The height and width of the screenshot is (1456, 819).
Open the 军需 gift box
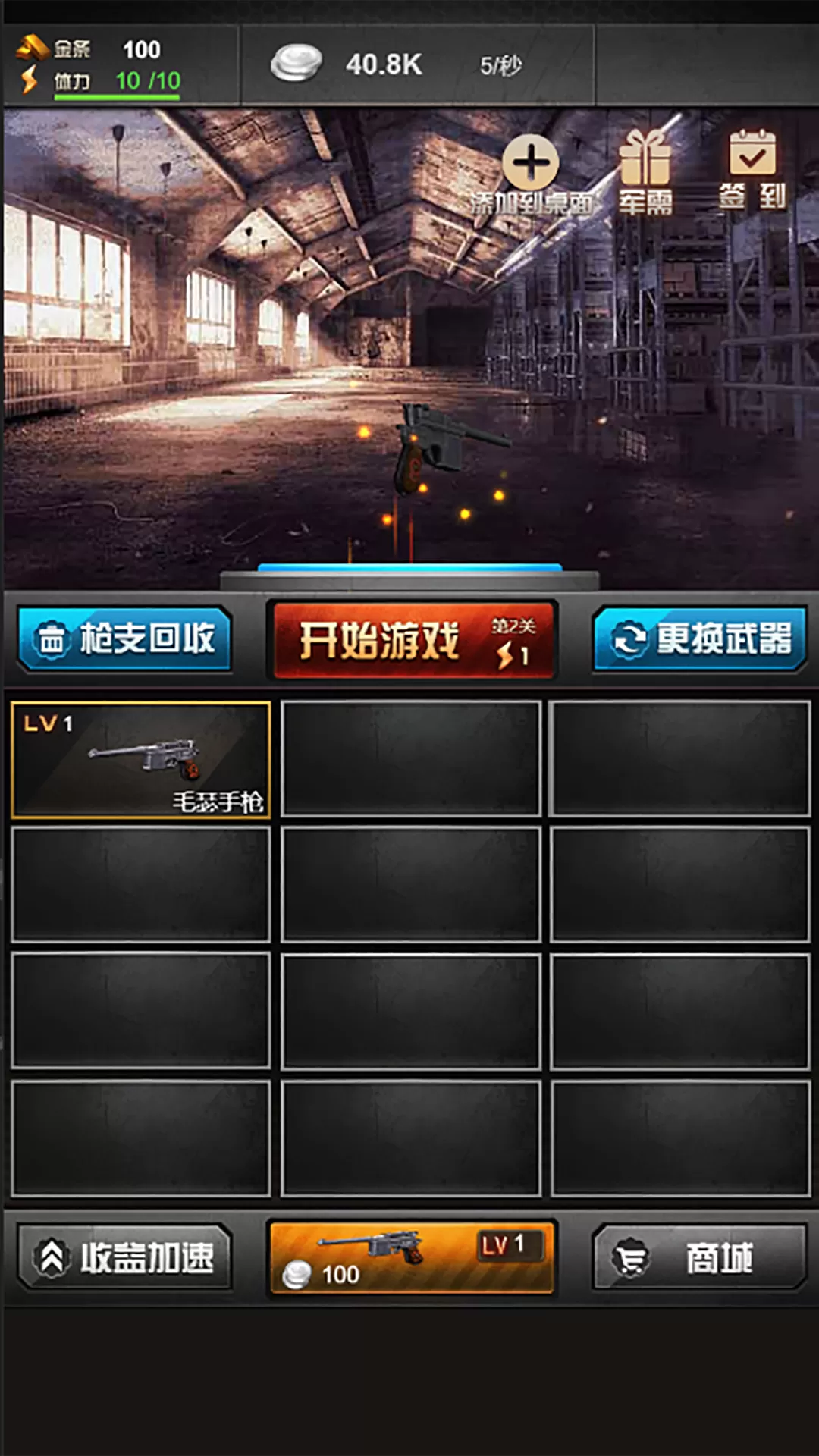[645, 172]
